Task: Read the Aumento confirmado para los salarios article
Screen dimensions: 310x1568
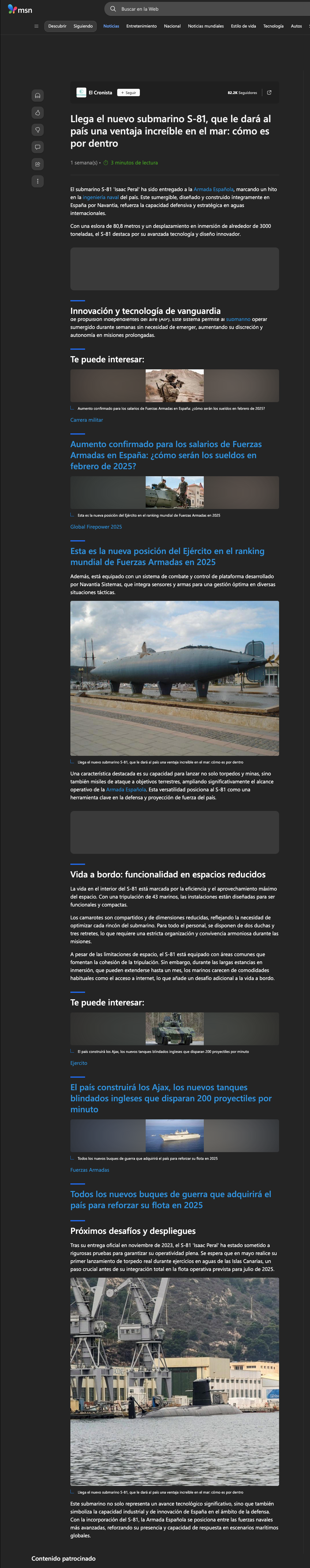Action: pyautogui.click(x=166, y=455)
